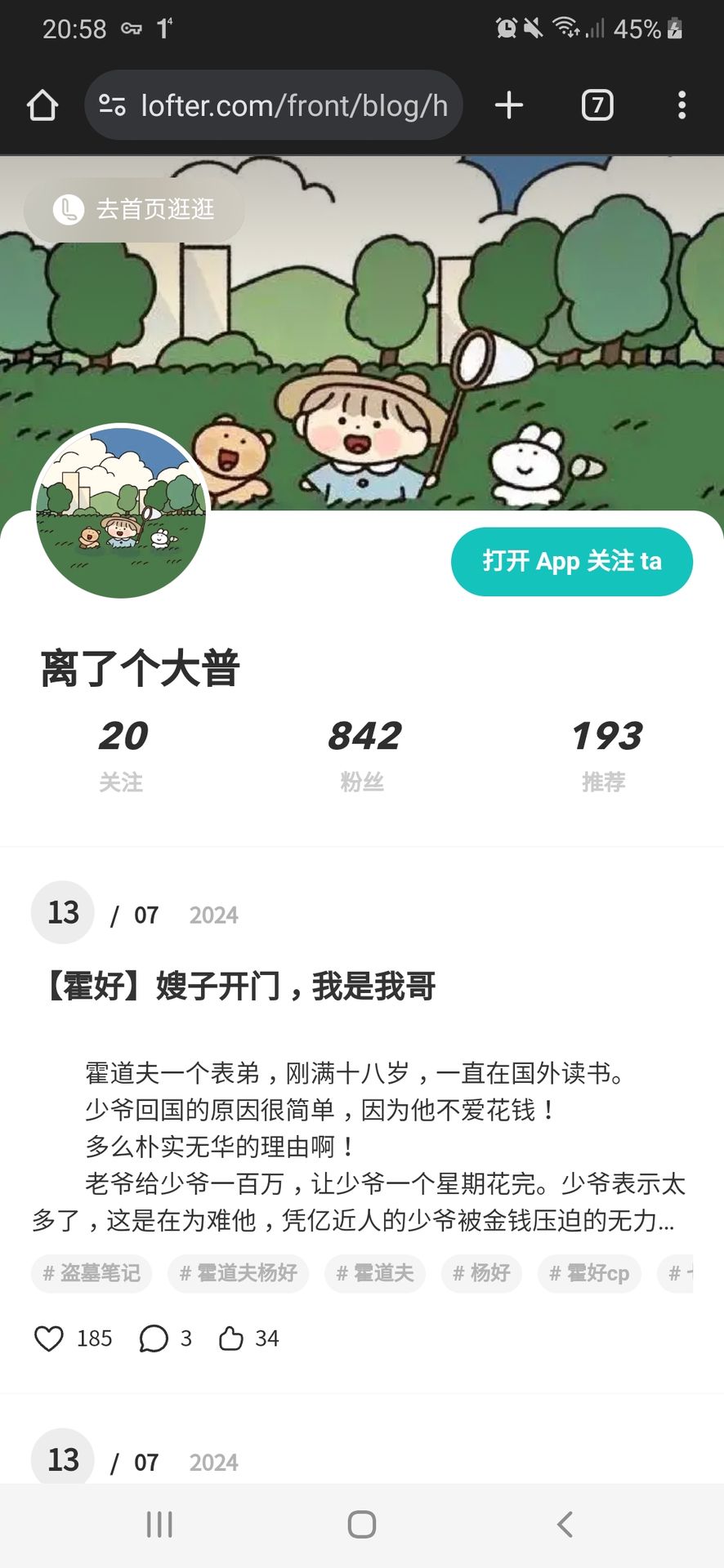Screen dimensions: 724x1568
Task: Select the # 杨好 tag chip
Action: (x=481, y=1273)
